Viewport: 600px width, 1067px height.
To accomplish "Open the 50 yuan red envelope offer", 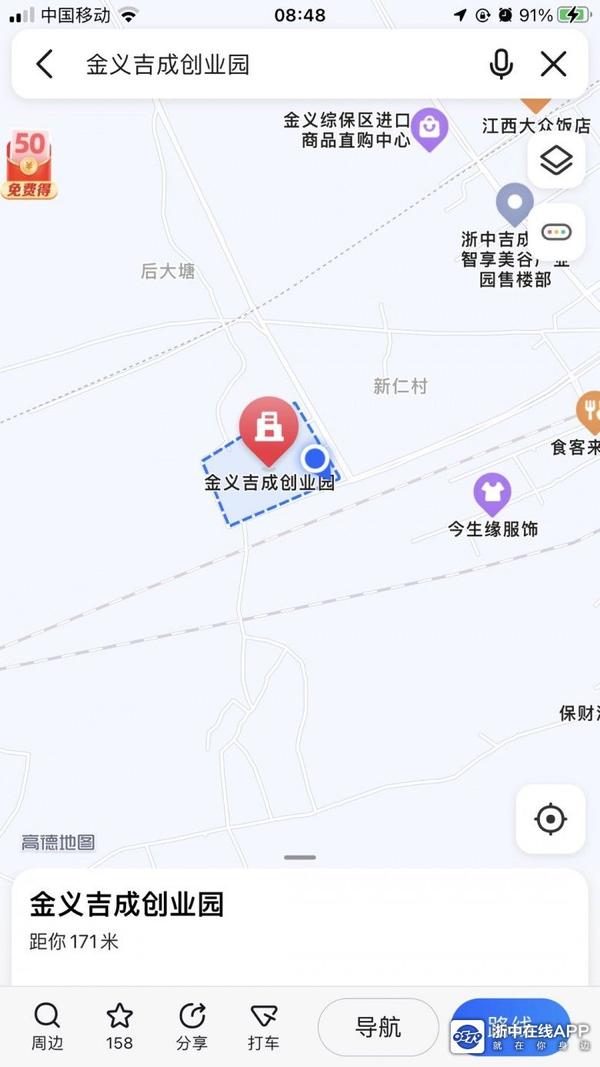I will [x=29, y=165].
